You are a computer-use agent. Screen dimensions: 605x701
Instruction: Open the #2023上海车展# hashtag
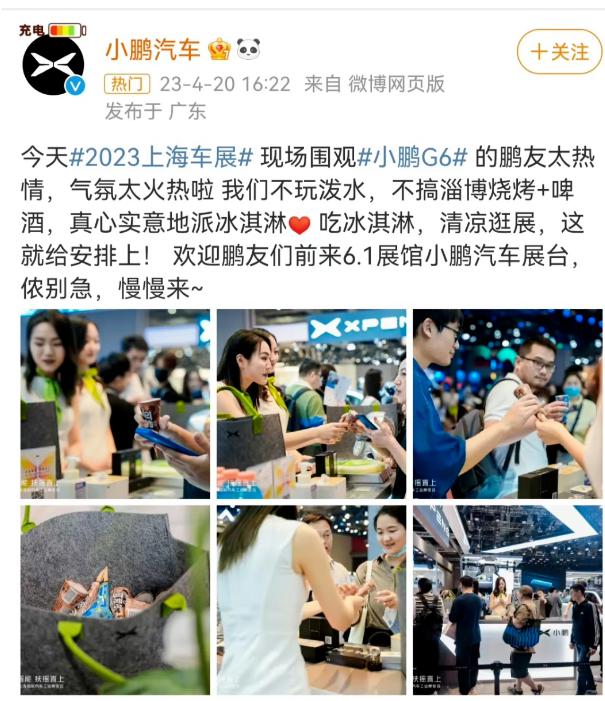(163, 156)
